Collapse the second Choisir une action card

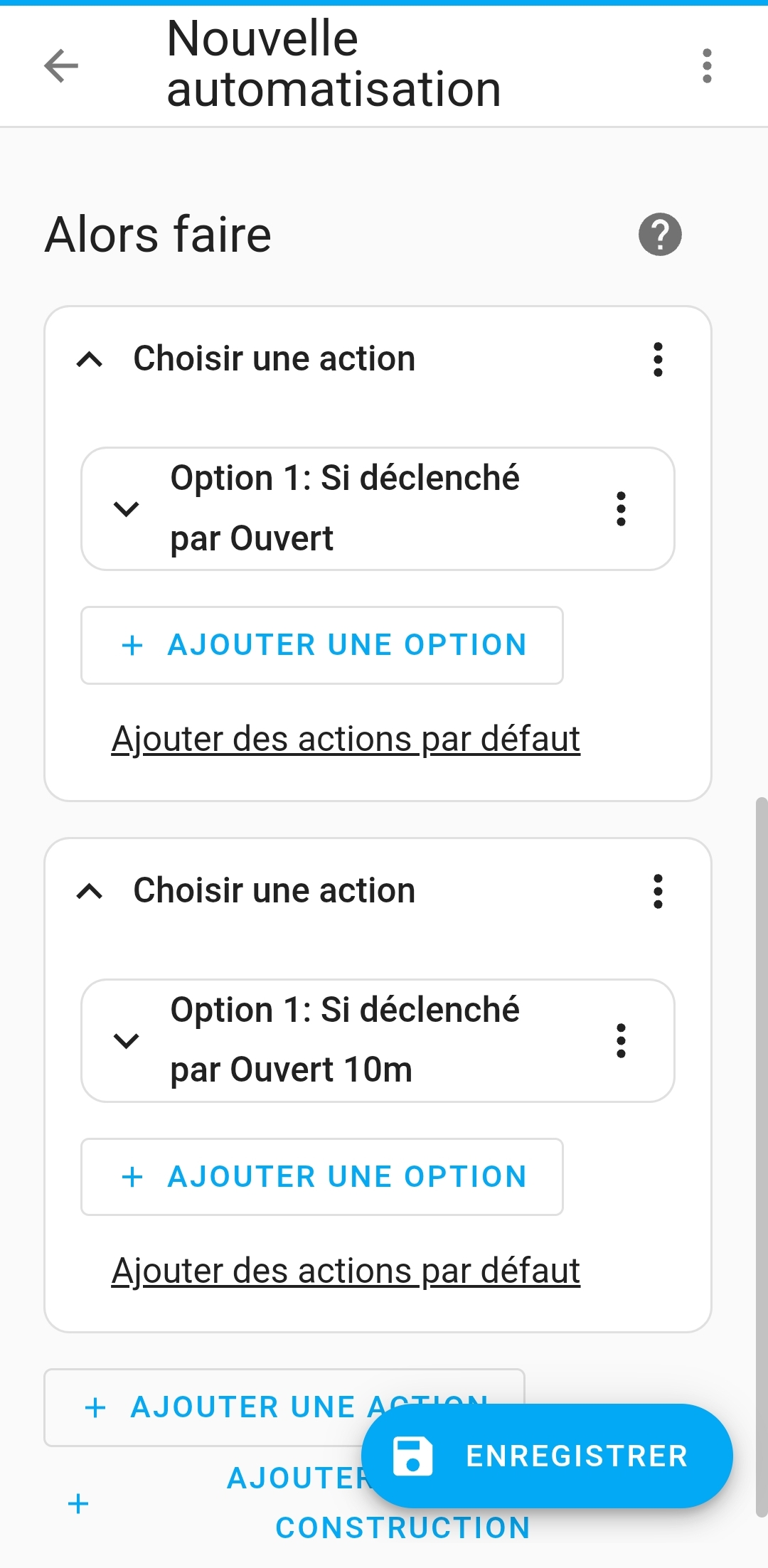click(x=90, y=891)
